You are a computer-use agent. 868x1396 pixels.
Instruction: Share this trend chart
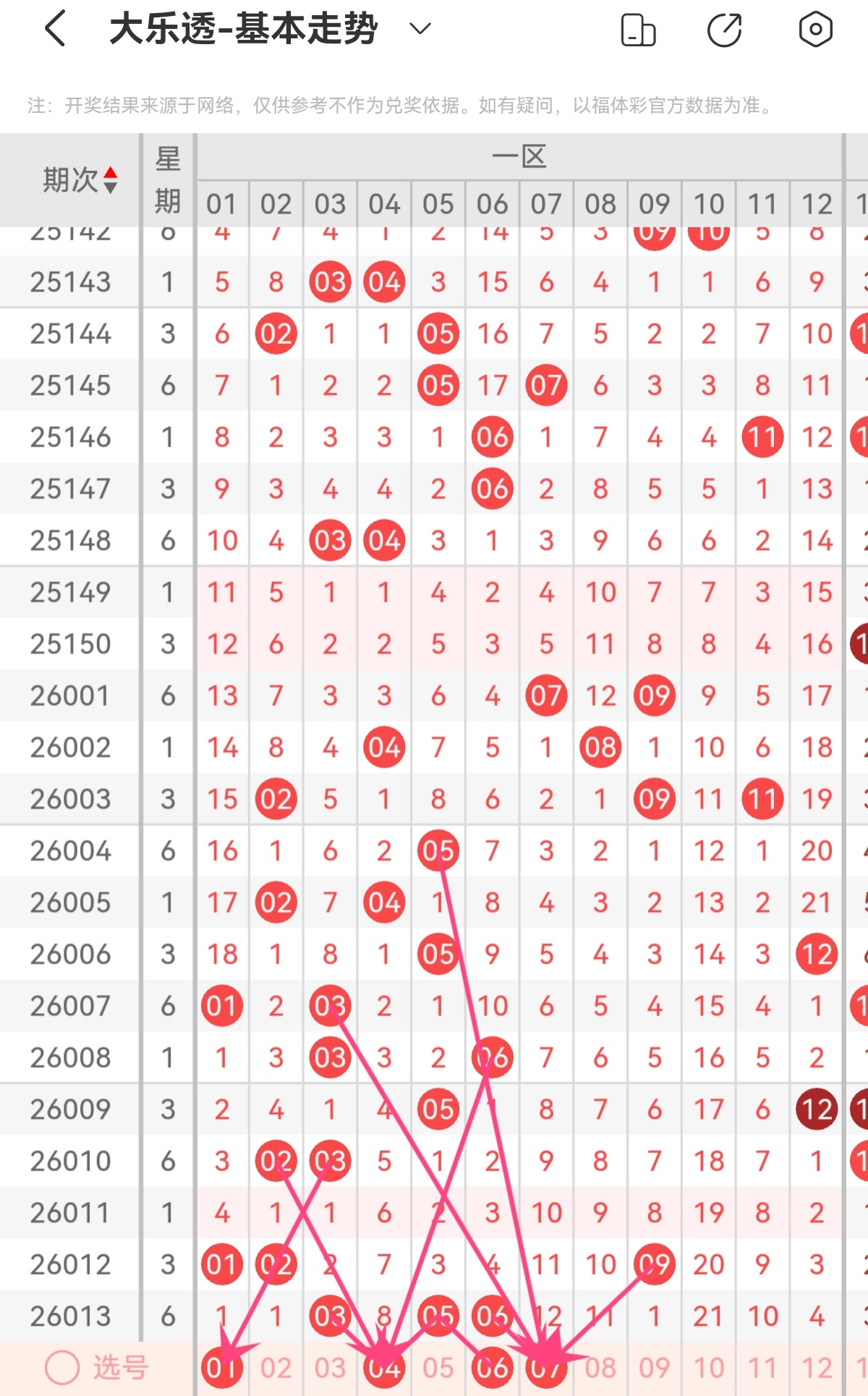coord(725,30)
